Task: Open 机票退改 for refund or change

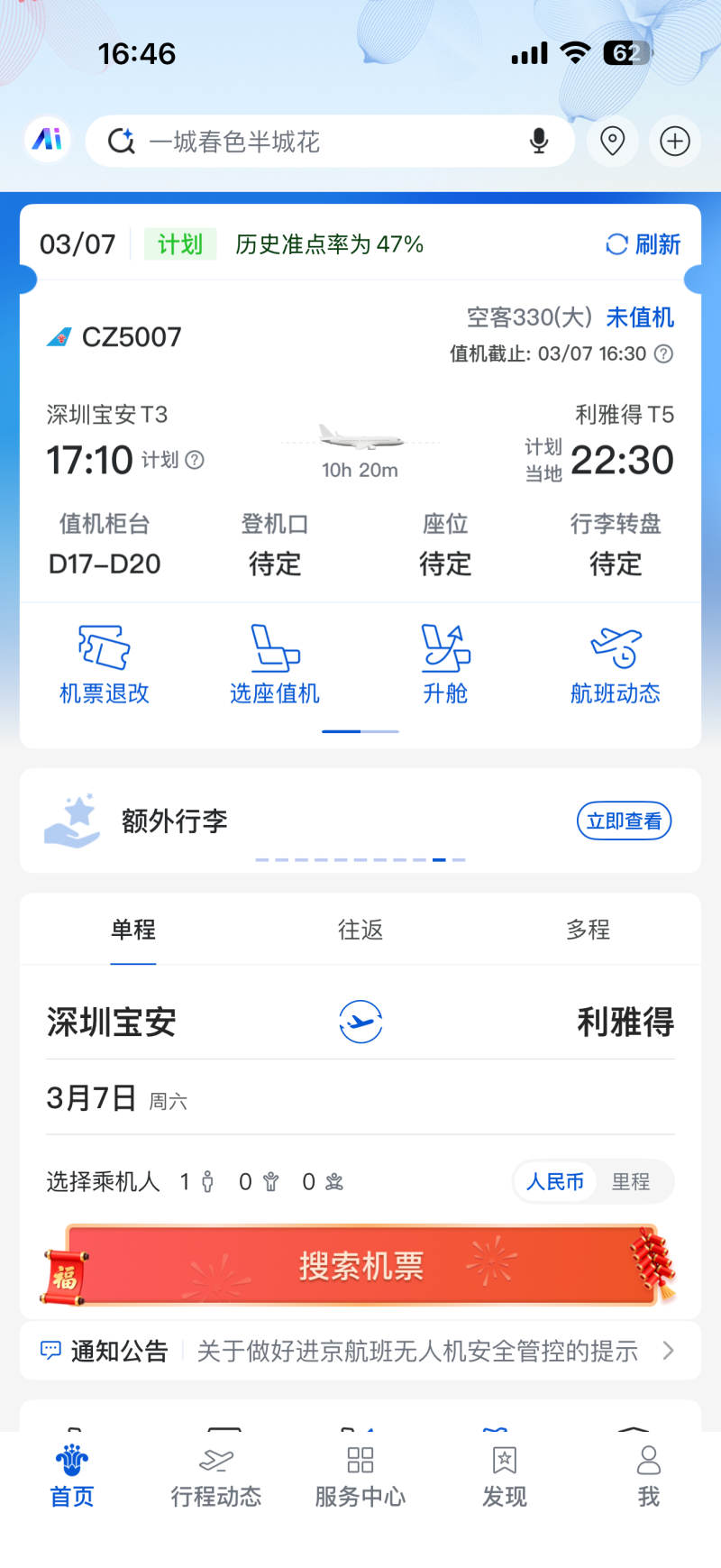Action: 105,665
